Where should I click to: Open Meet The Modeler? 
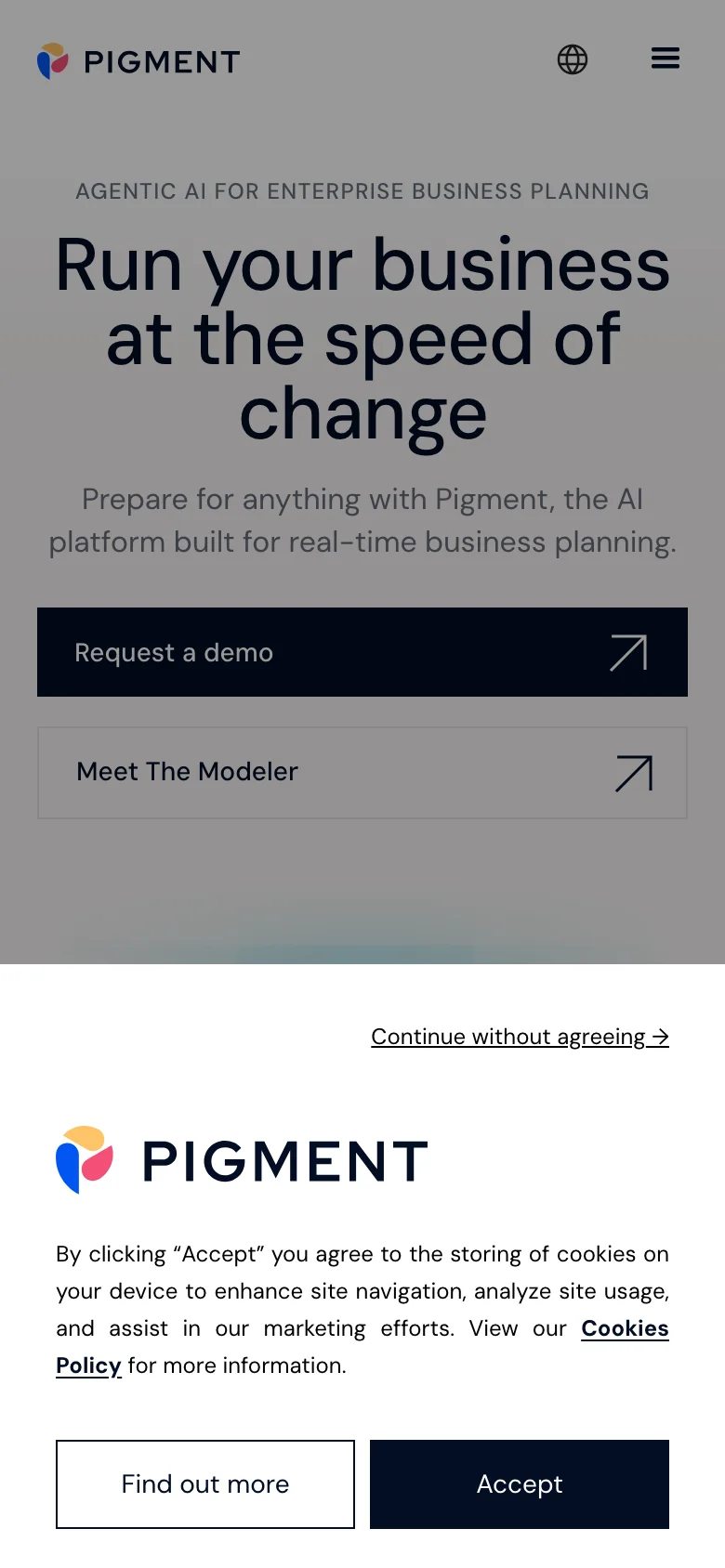click(x=362, y=773)
